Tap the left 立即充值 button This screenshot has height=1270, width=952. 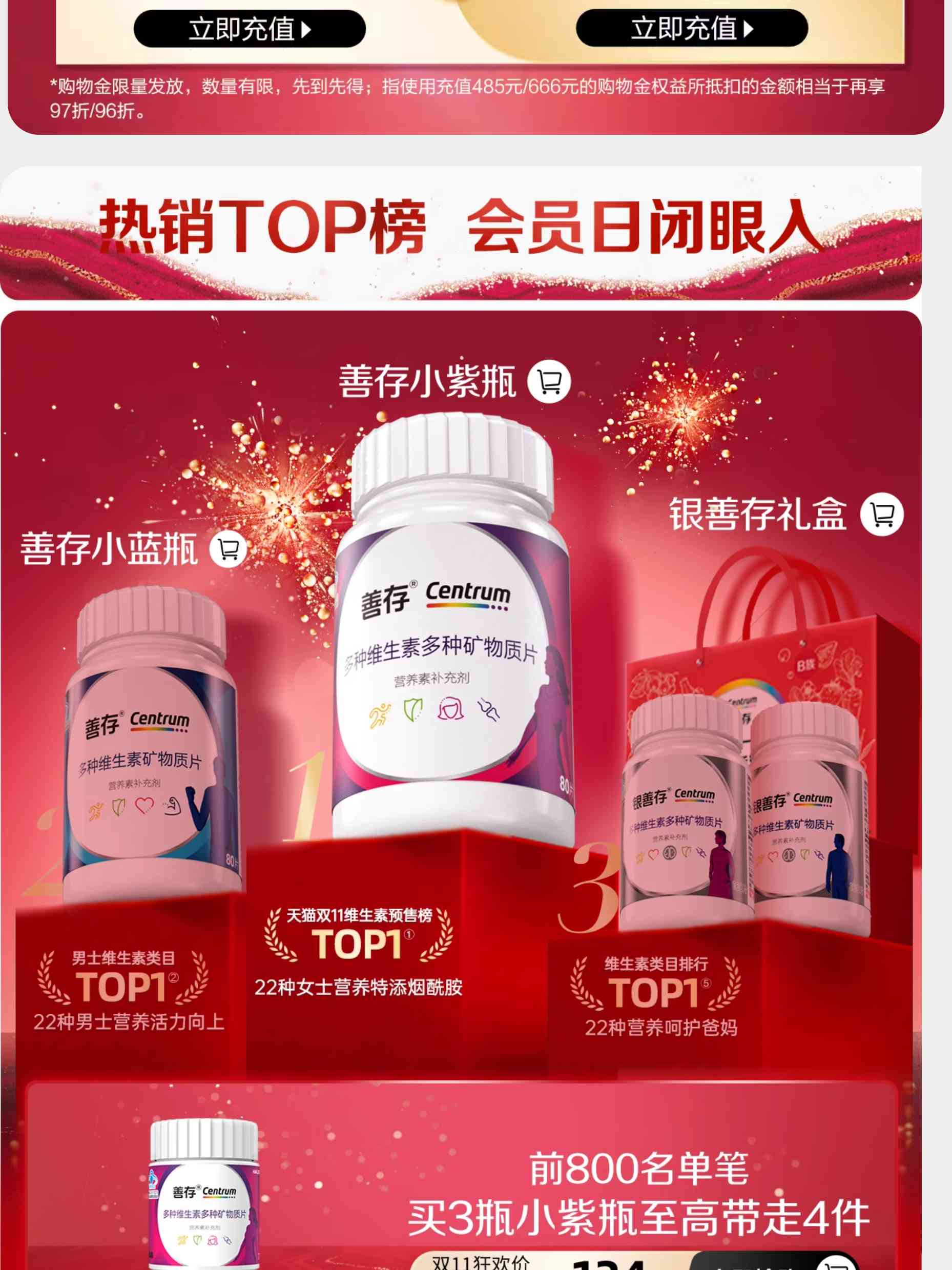(250, 29)
